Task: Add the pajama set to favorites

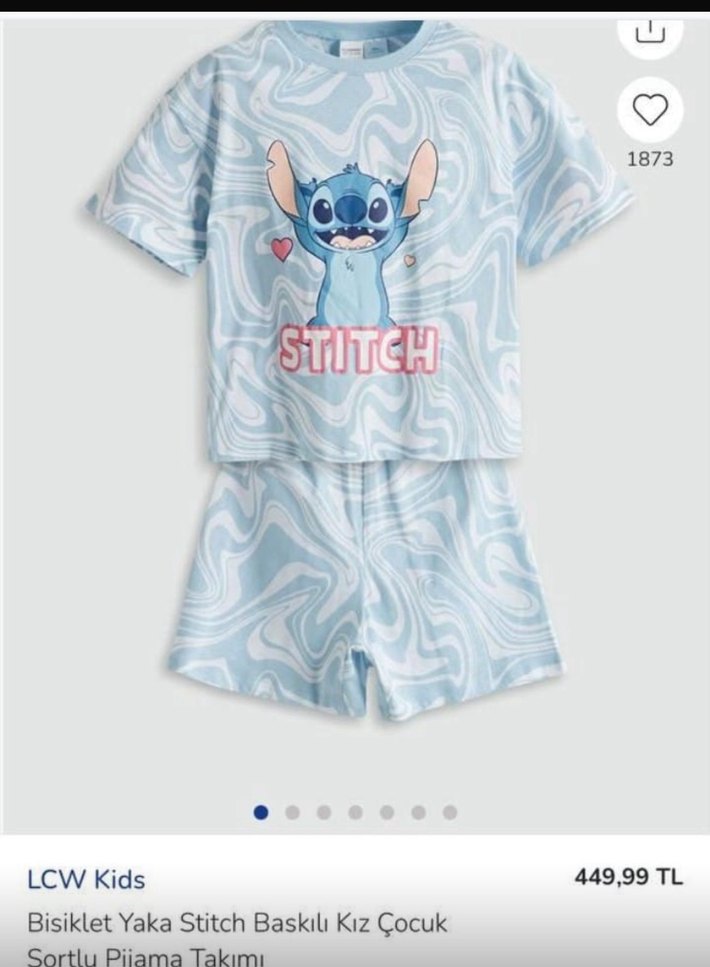Action: [x=650, y=109]
